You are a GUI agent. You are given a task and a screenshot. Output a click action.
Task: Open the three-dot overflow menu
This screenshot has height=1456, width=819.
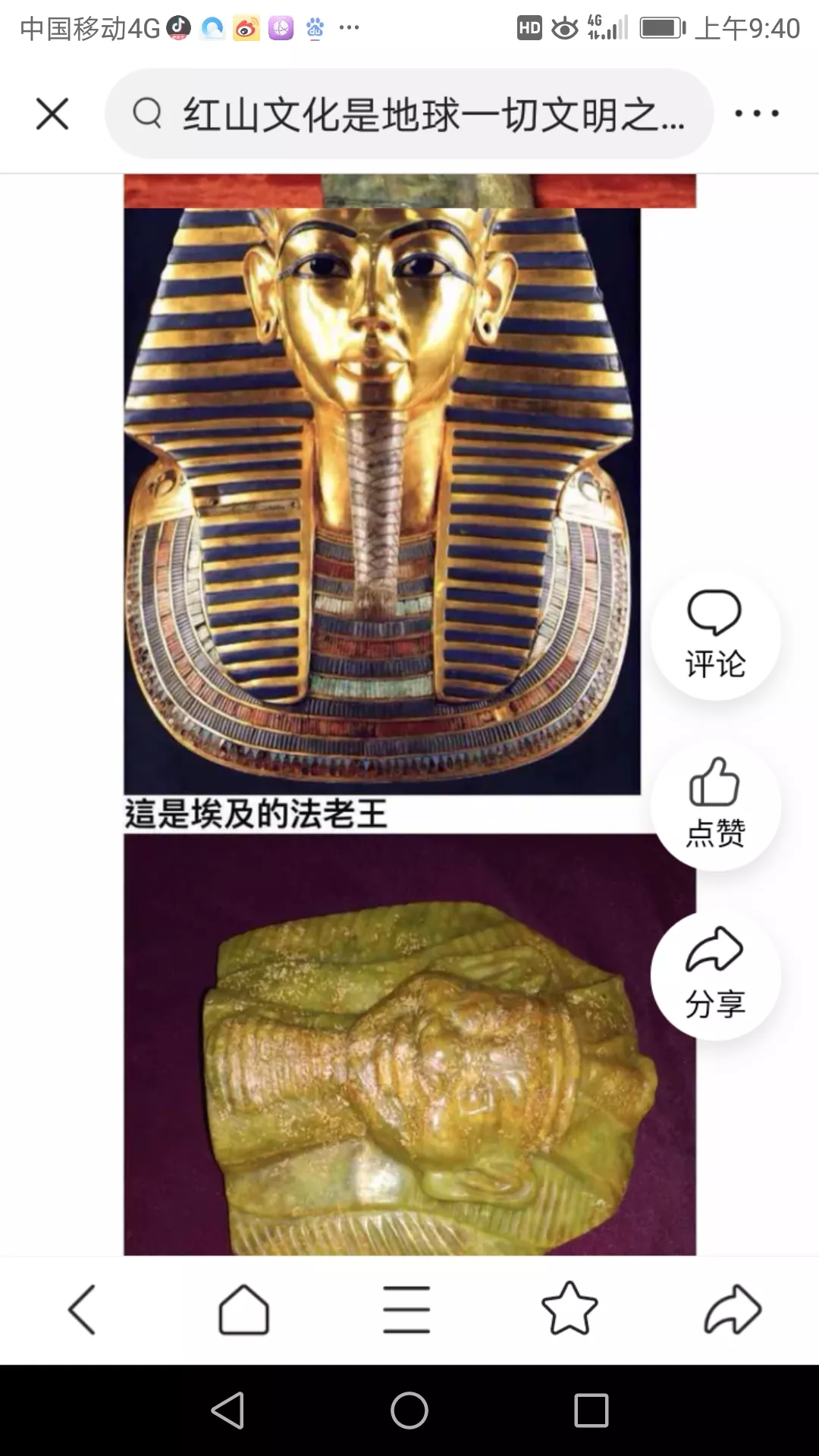pyautogui.click(x=756, y=114)
